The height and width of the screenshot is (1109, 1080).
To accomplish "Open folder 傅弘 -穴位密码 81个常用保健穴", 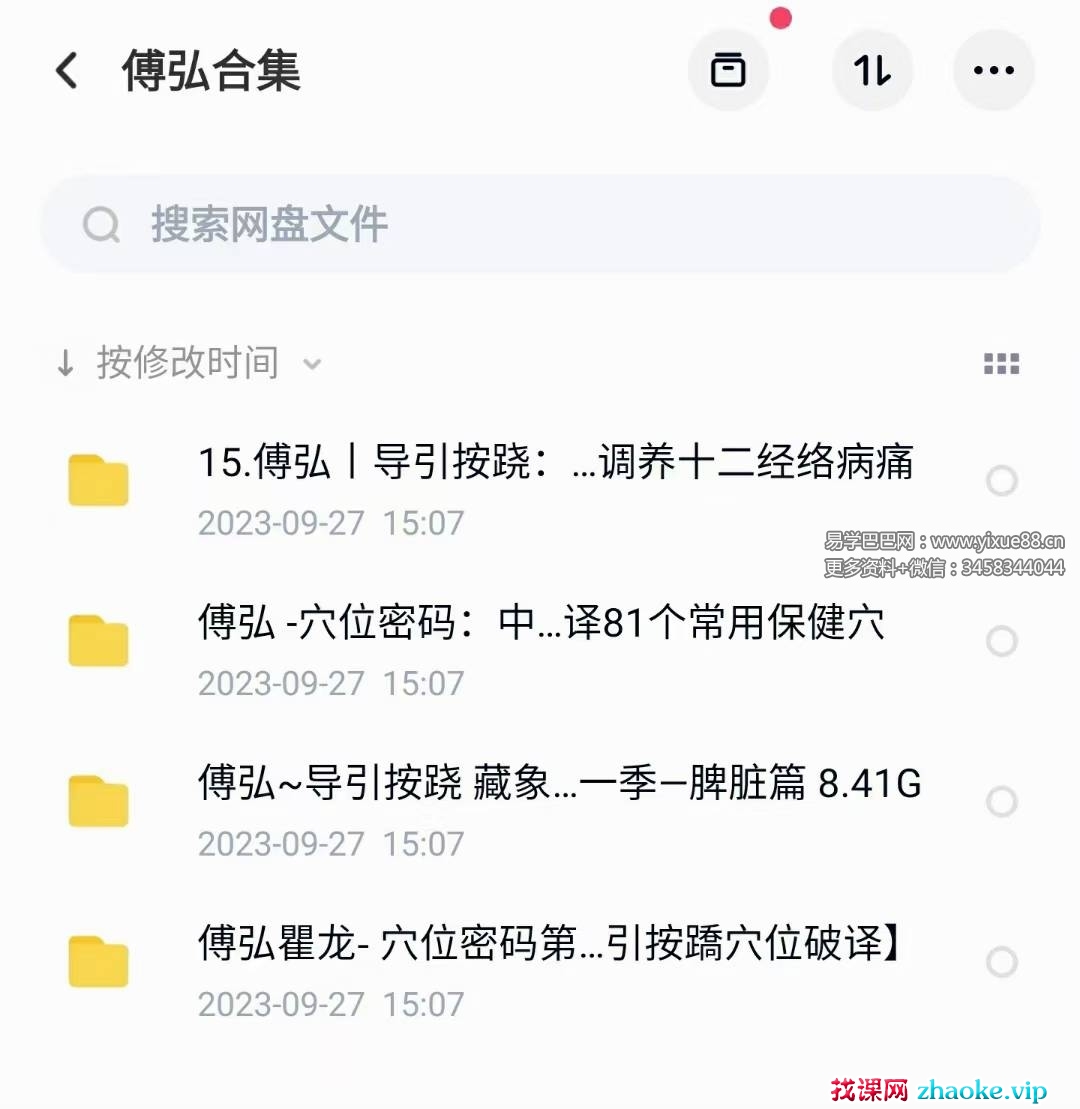I will pyautogui.click(x=540, y=624).
